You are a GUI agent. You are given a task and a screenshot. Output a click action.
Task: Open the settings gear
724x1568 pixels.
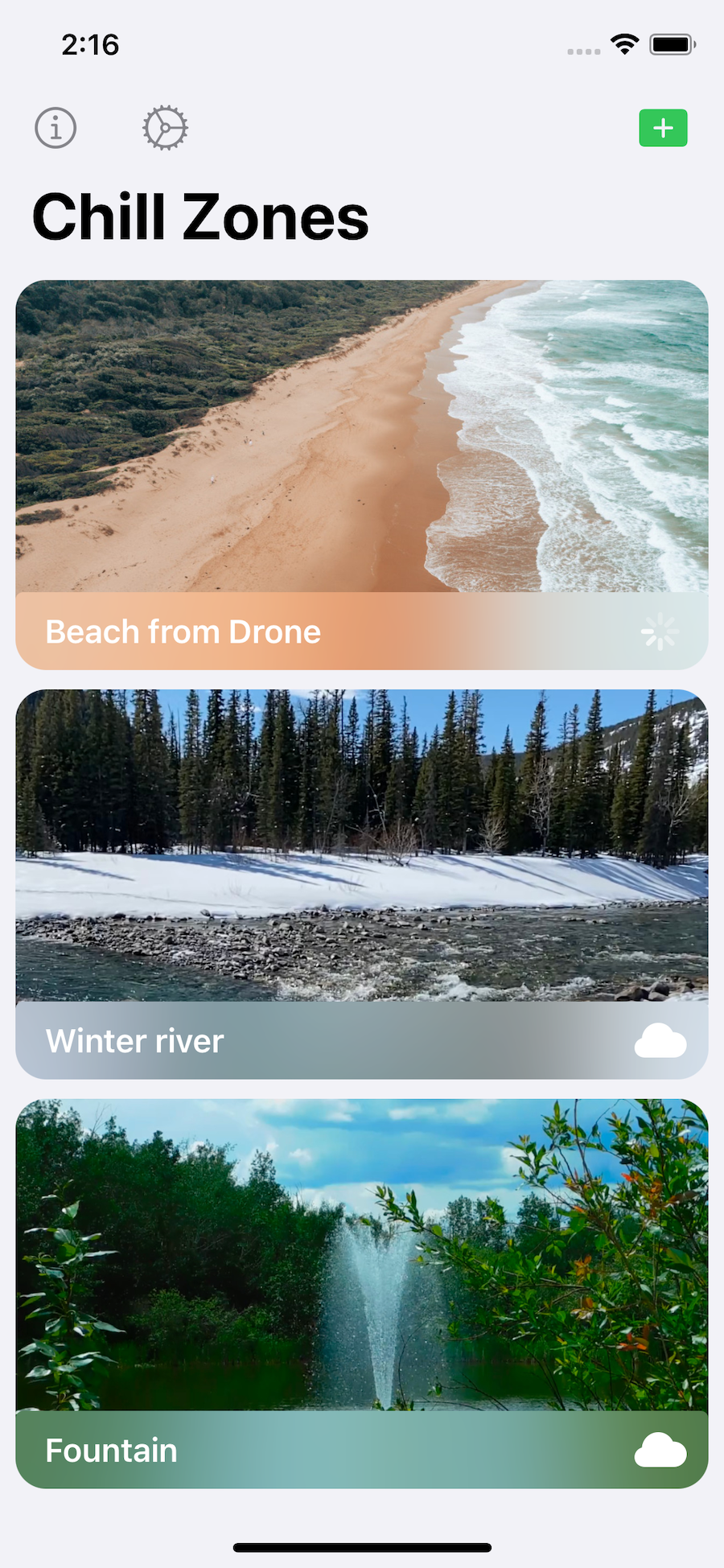tap(166, 128)
